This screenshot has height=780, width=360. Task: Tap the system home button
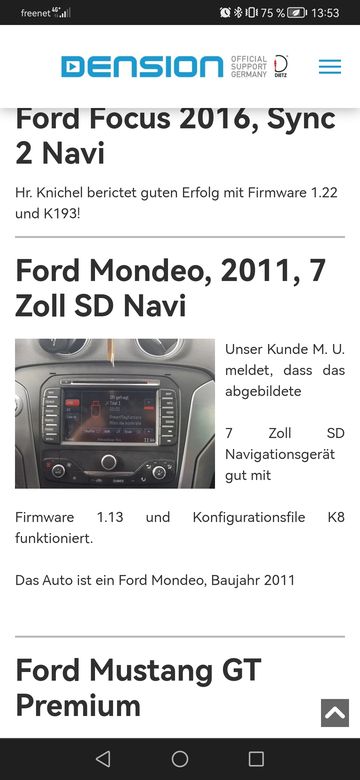coord(180,759)
